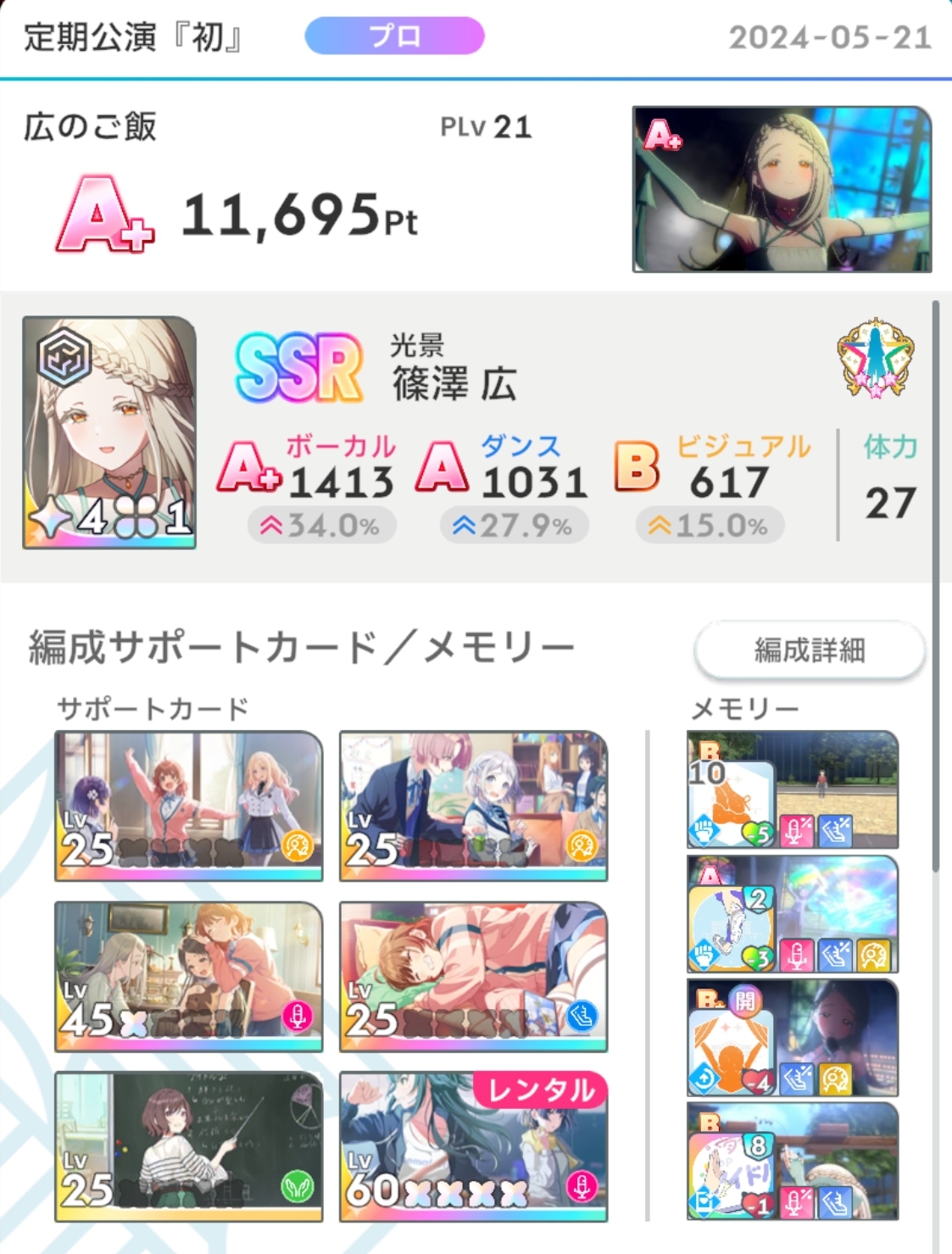Open 編成詳細 formation details
The image size is (952, 1254).
(809, 650)
